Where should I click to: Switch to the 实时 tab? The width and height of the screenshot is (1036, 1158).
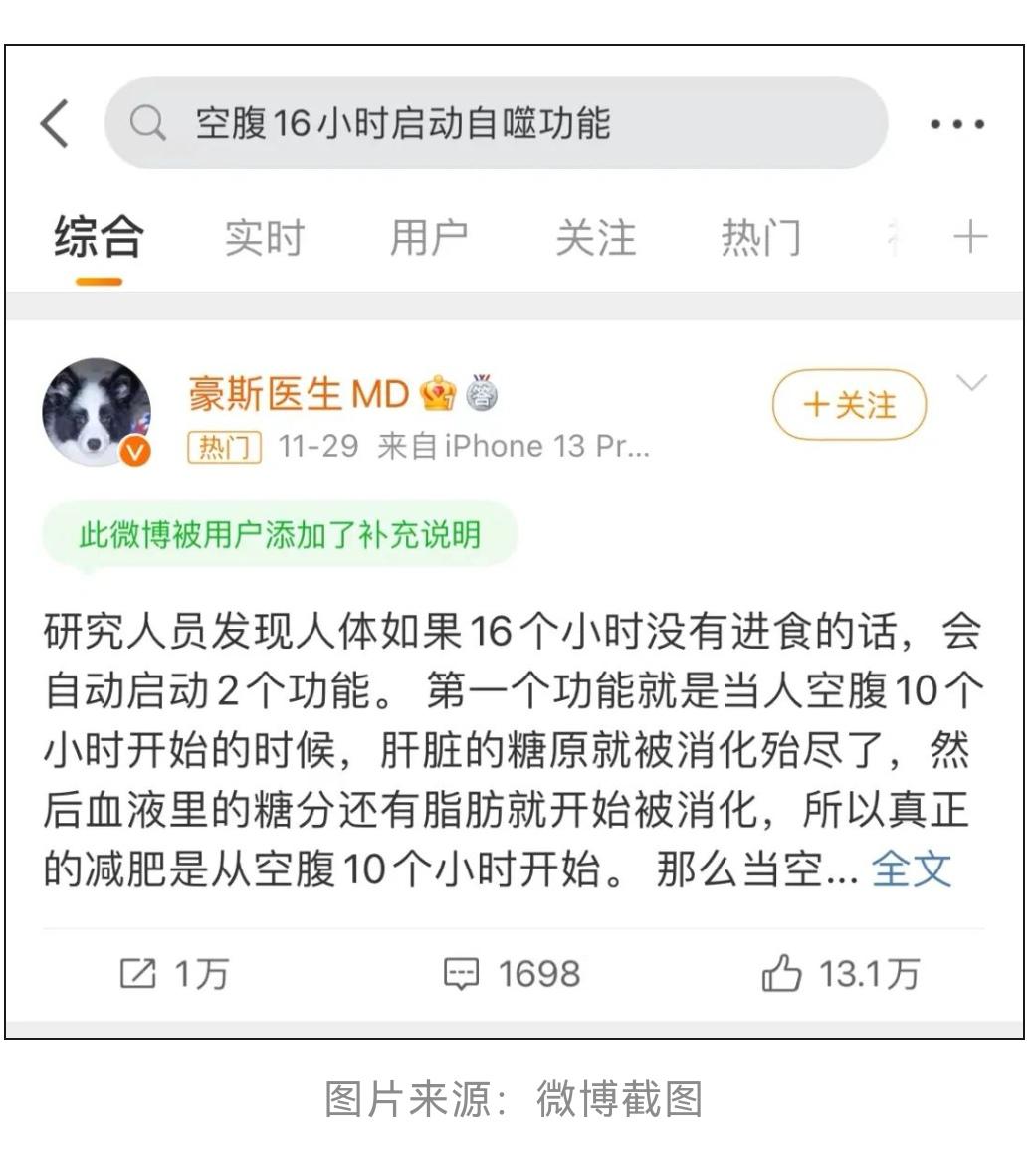coord(264,239)
